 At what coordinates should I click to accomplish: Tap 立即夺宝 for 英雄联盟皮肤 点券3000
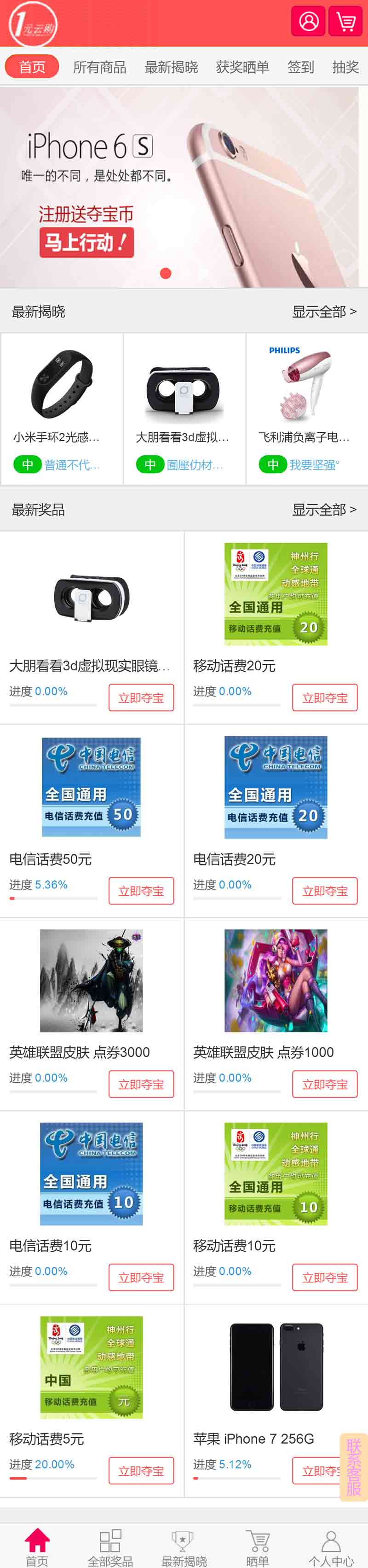(141, 1084)
